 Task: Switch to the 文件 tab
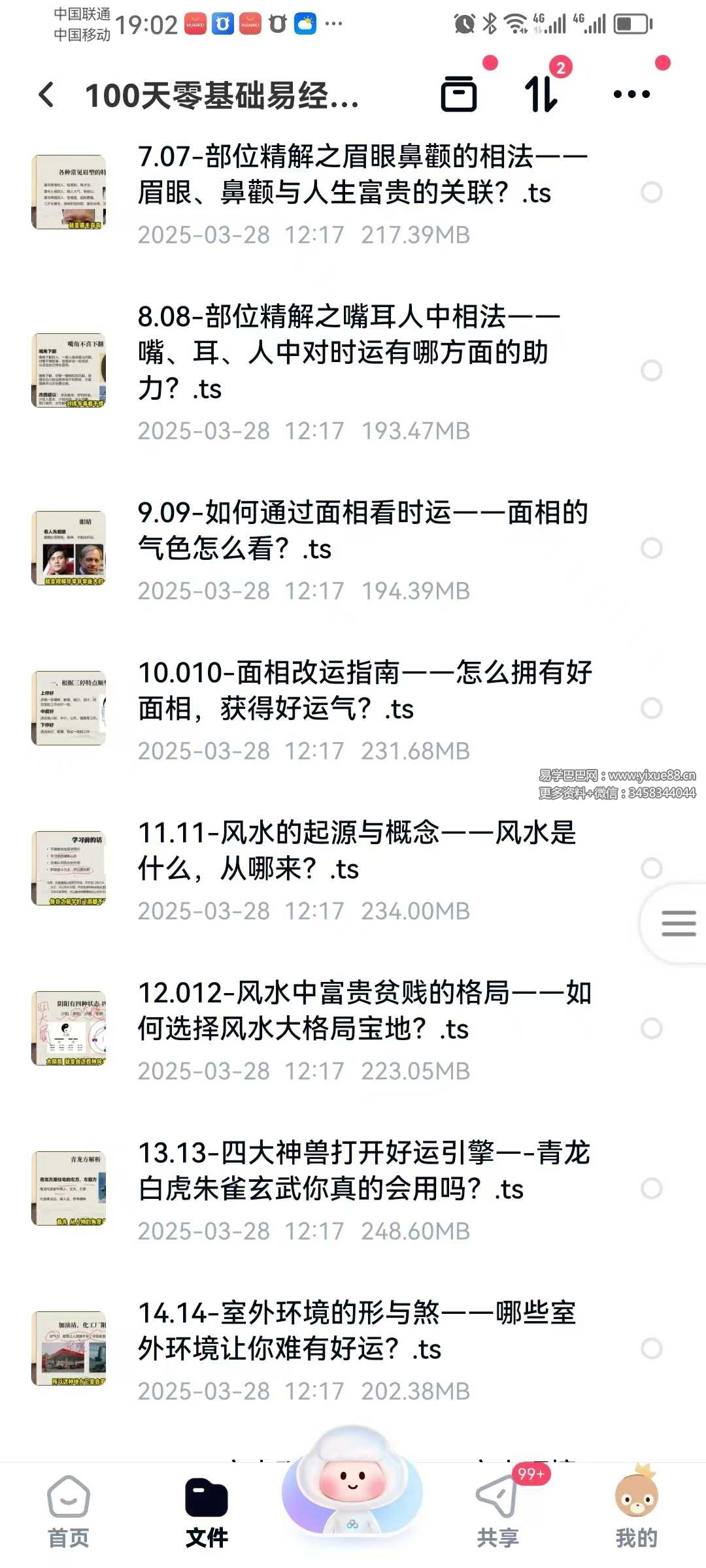pyautogui.click(x=207, y=1511)
